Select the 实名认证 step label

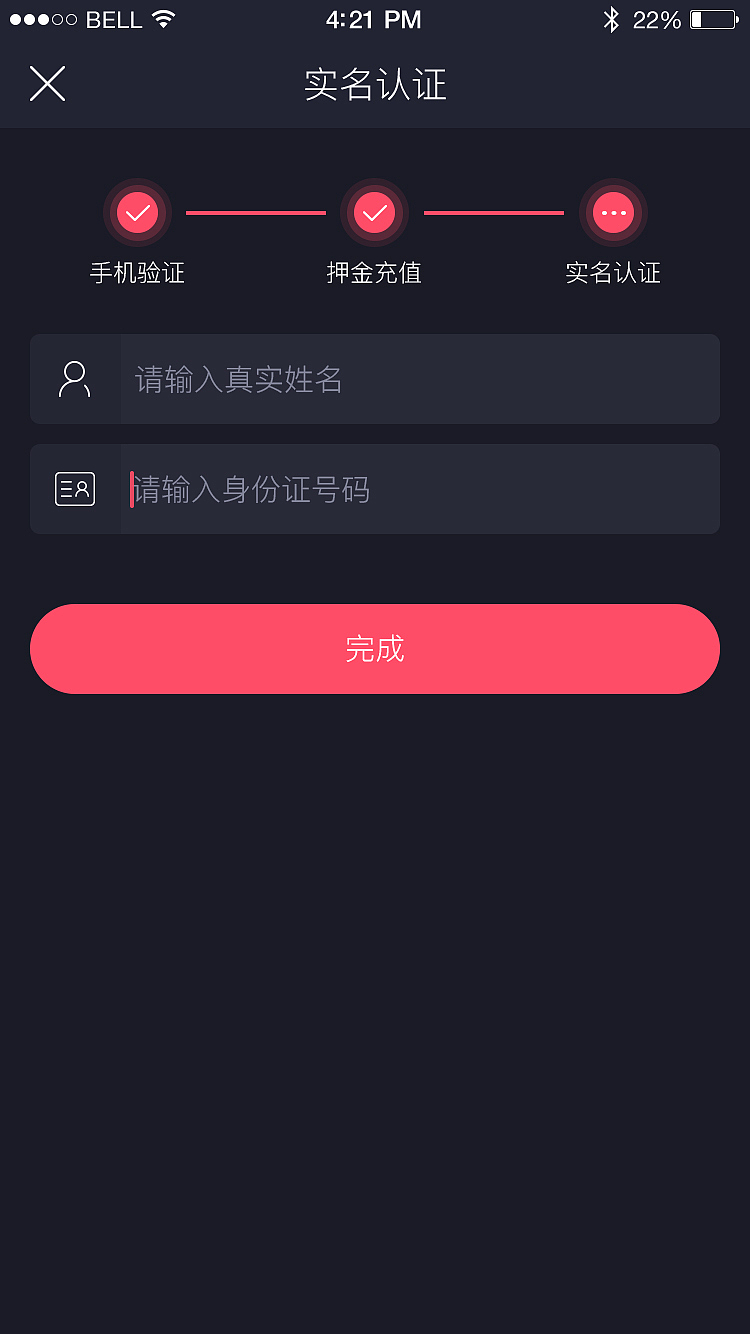[x=613, y=273]
